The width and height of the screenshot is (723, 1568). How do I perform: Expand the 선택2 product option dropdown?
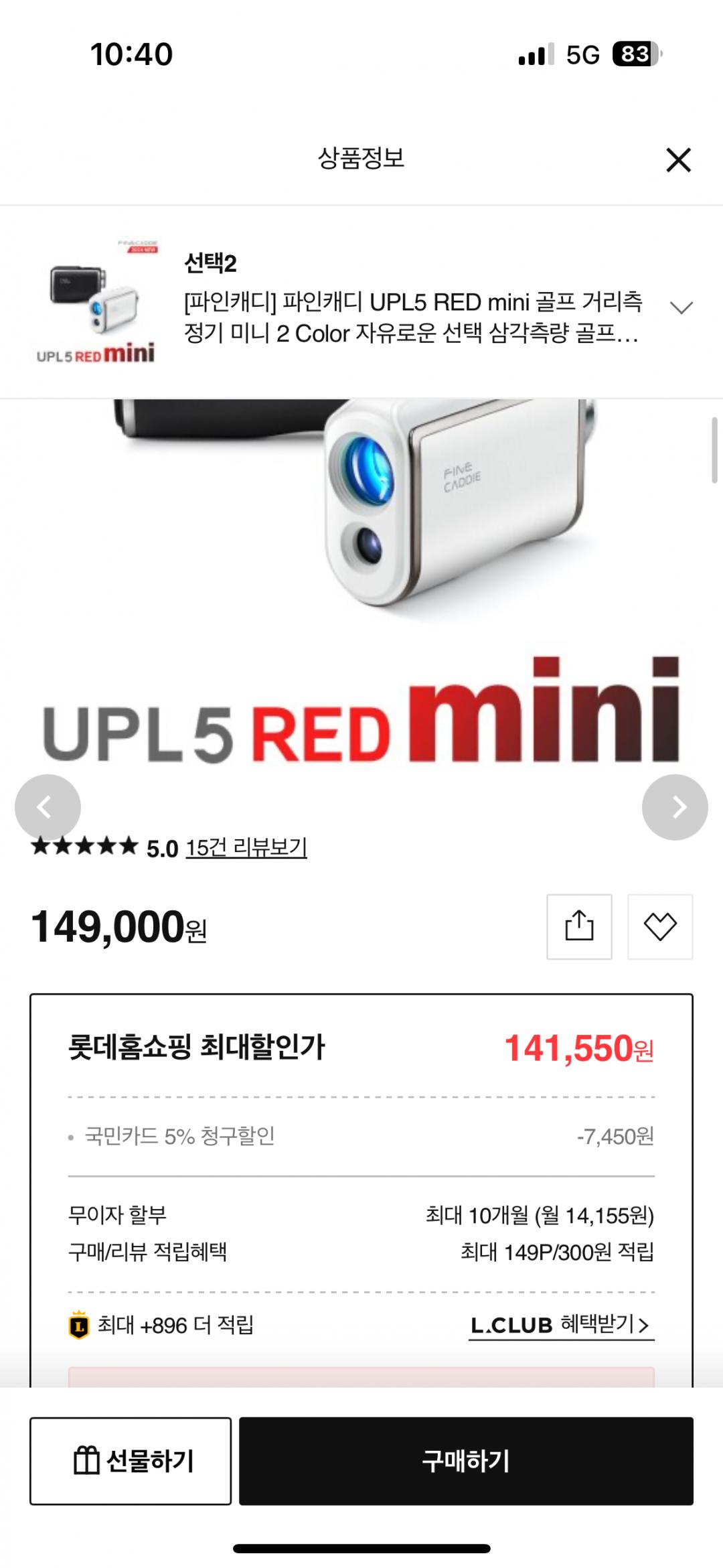pyautogui.click(x=681, y=307)
